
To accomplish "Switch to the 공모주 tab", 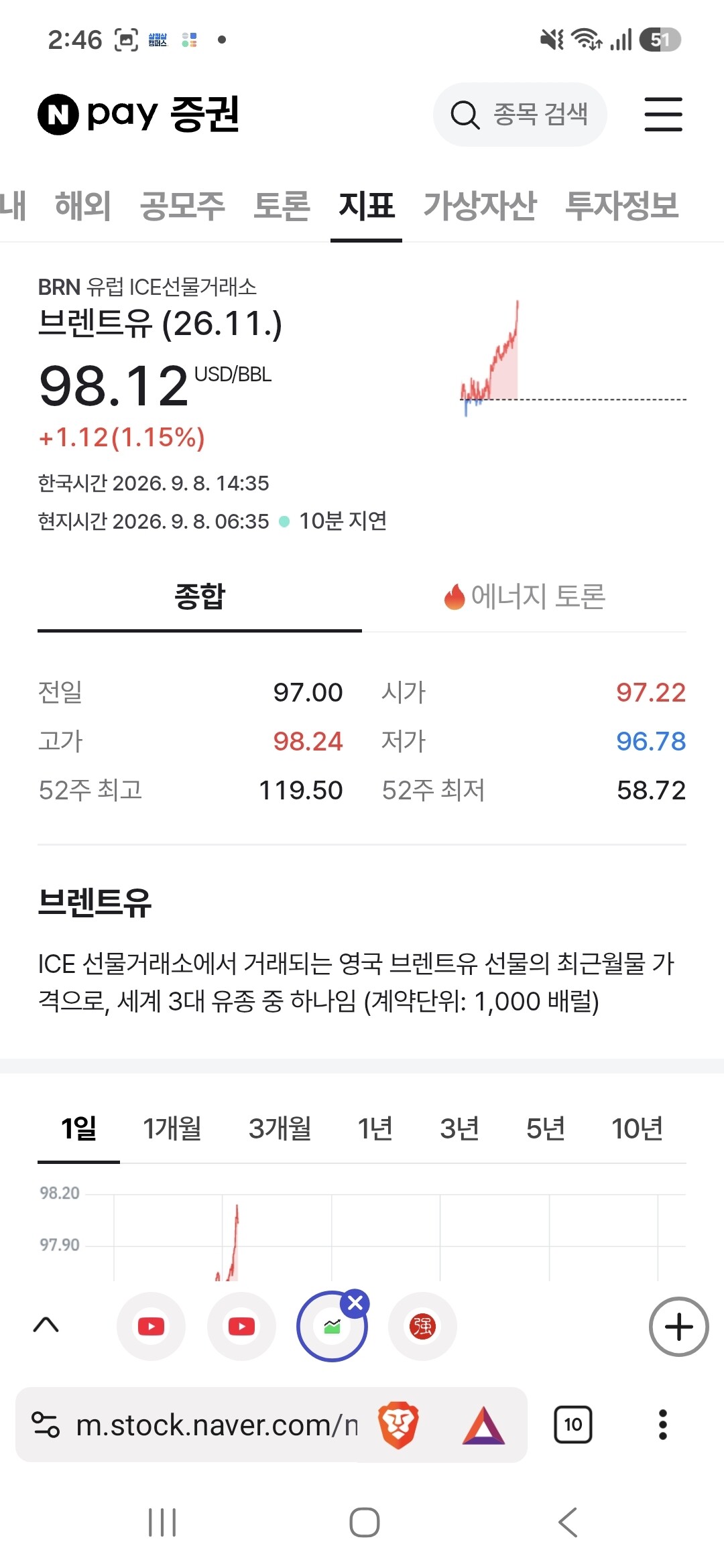I will pos(182,205).
